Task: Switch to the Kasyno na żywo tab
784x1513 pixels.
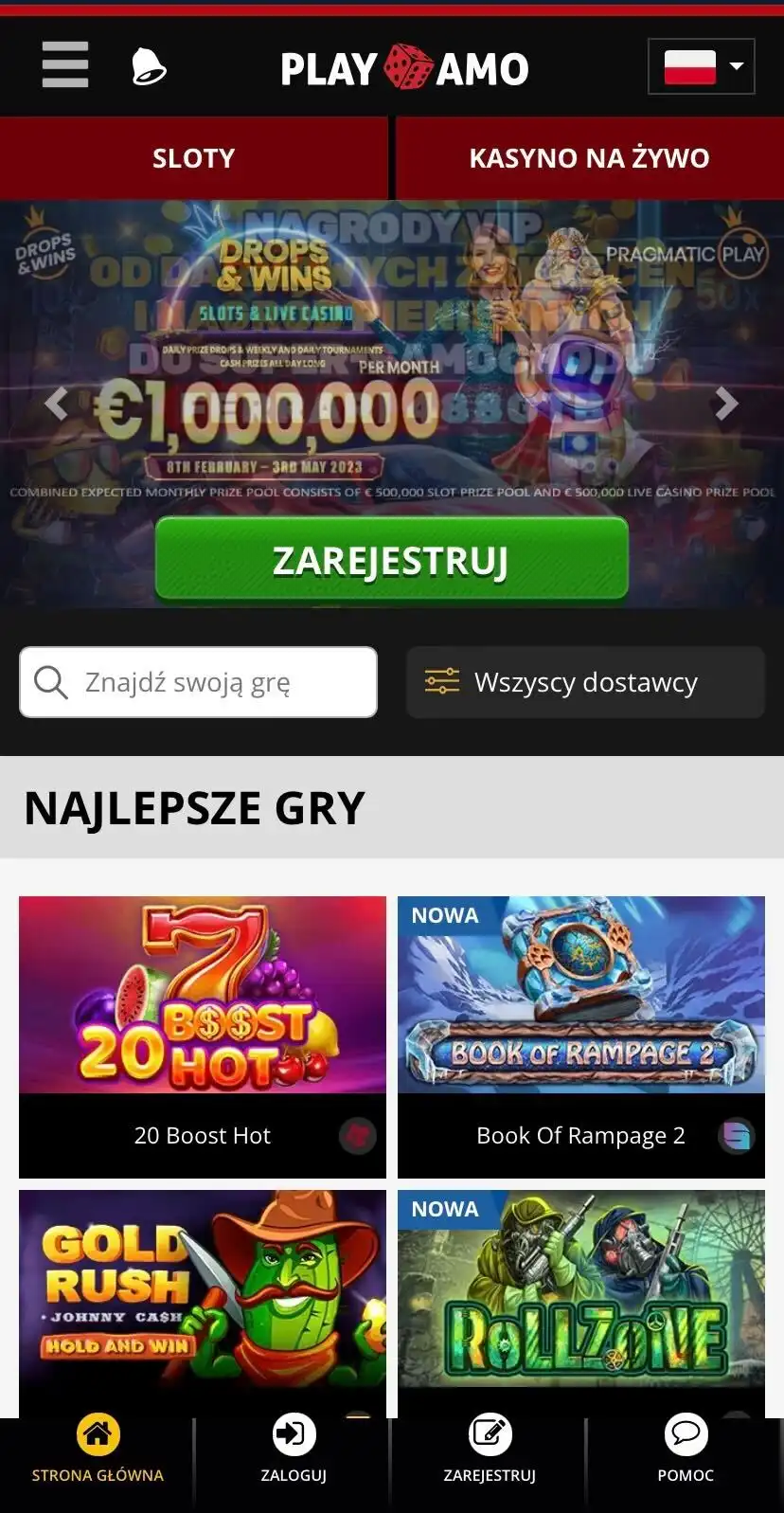Action: pyautogui.click(x=589, y=158)
